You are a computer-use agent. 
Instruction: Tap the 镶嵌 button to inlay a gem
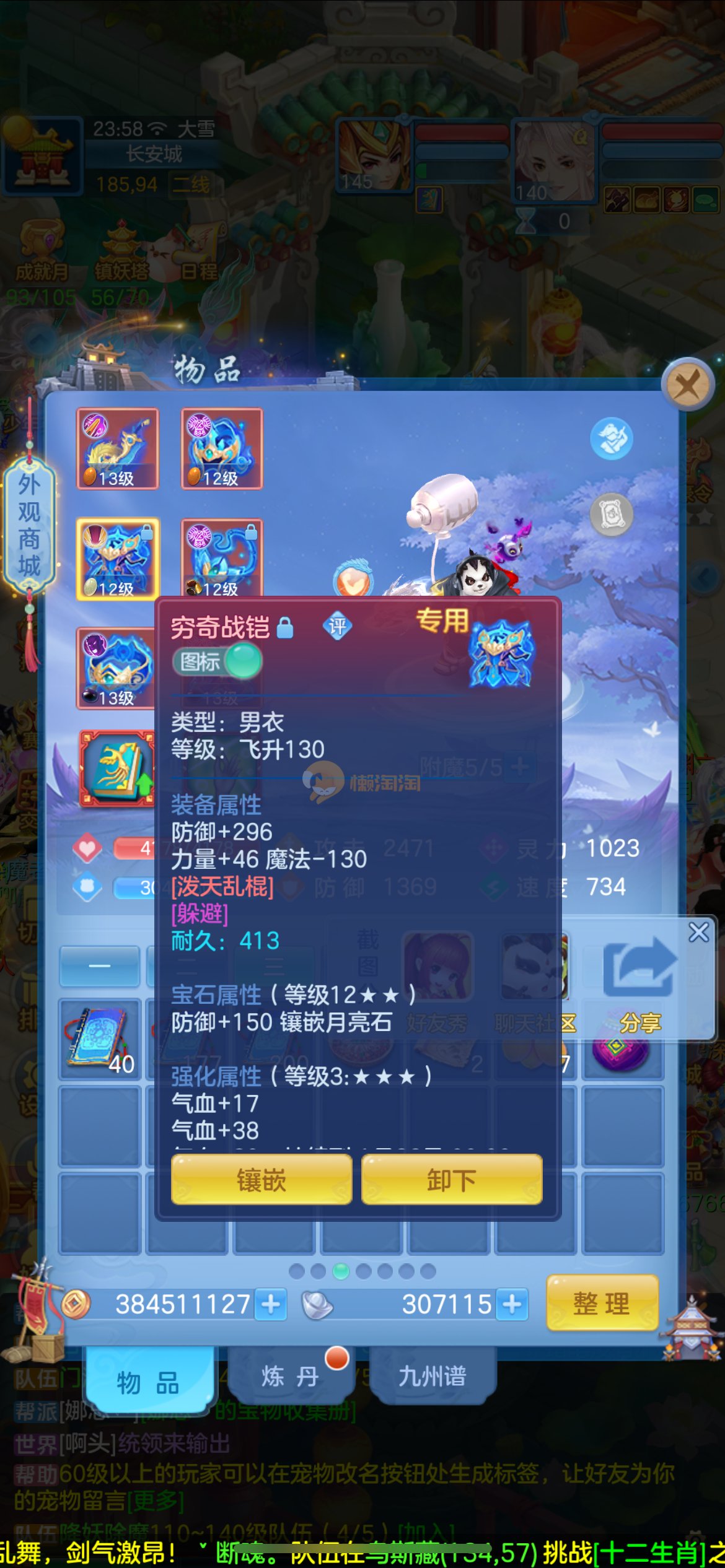click(261, 1180)
